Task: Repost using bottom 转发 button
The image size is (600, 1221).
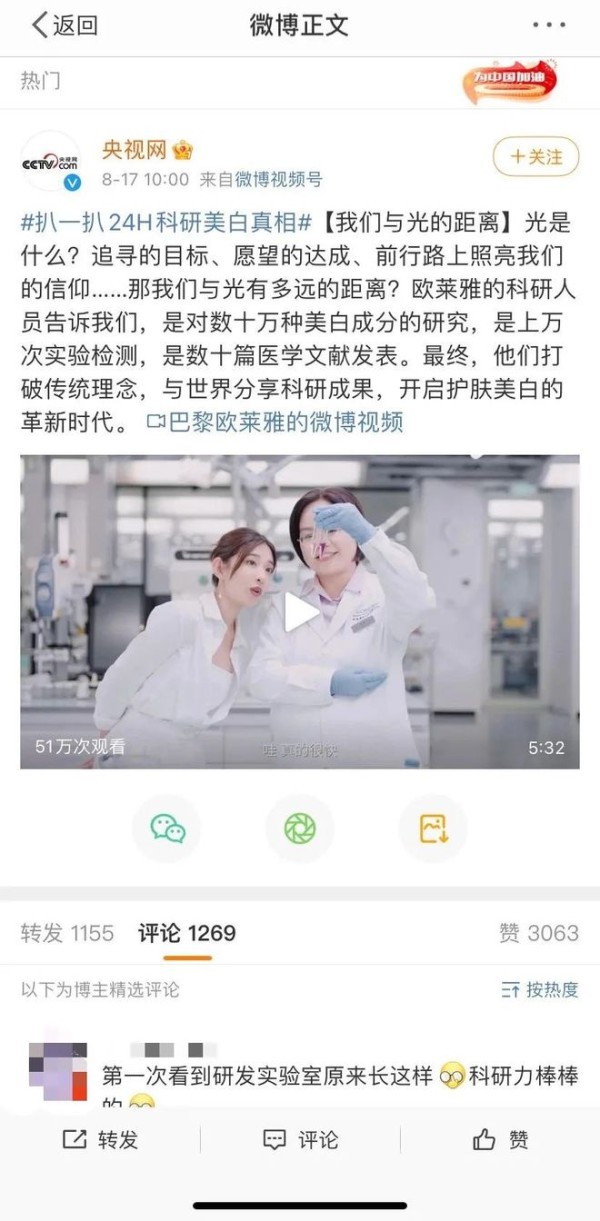Action: tap(100, 1140)
